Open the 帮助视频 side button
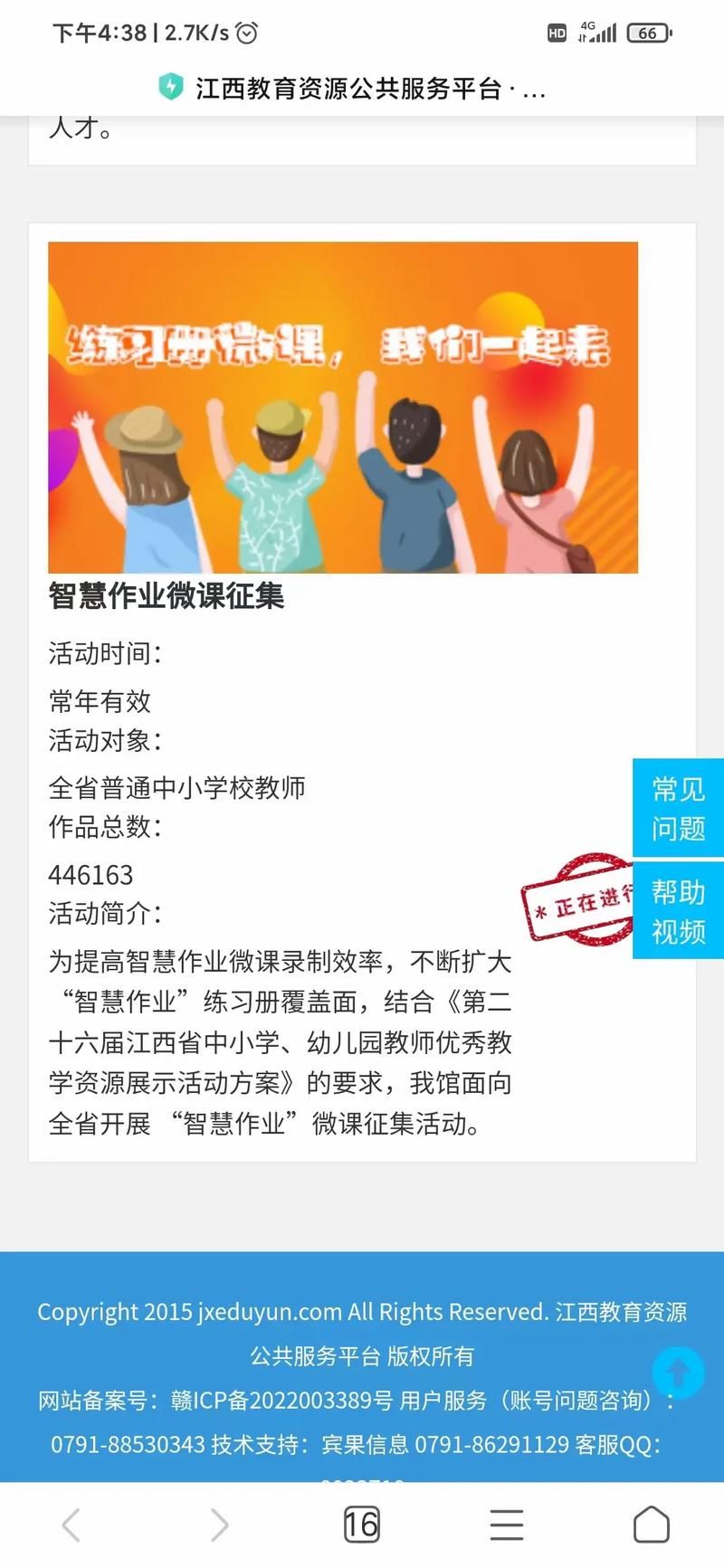The width and height of the screenshot is (724, 1568). pos(678,911)
